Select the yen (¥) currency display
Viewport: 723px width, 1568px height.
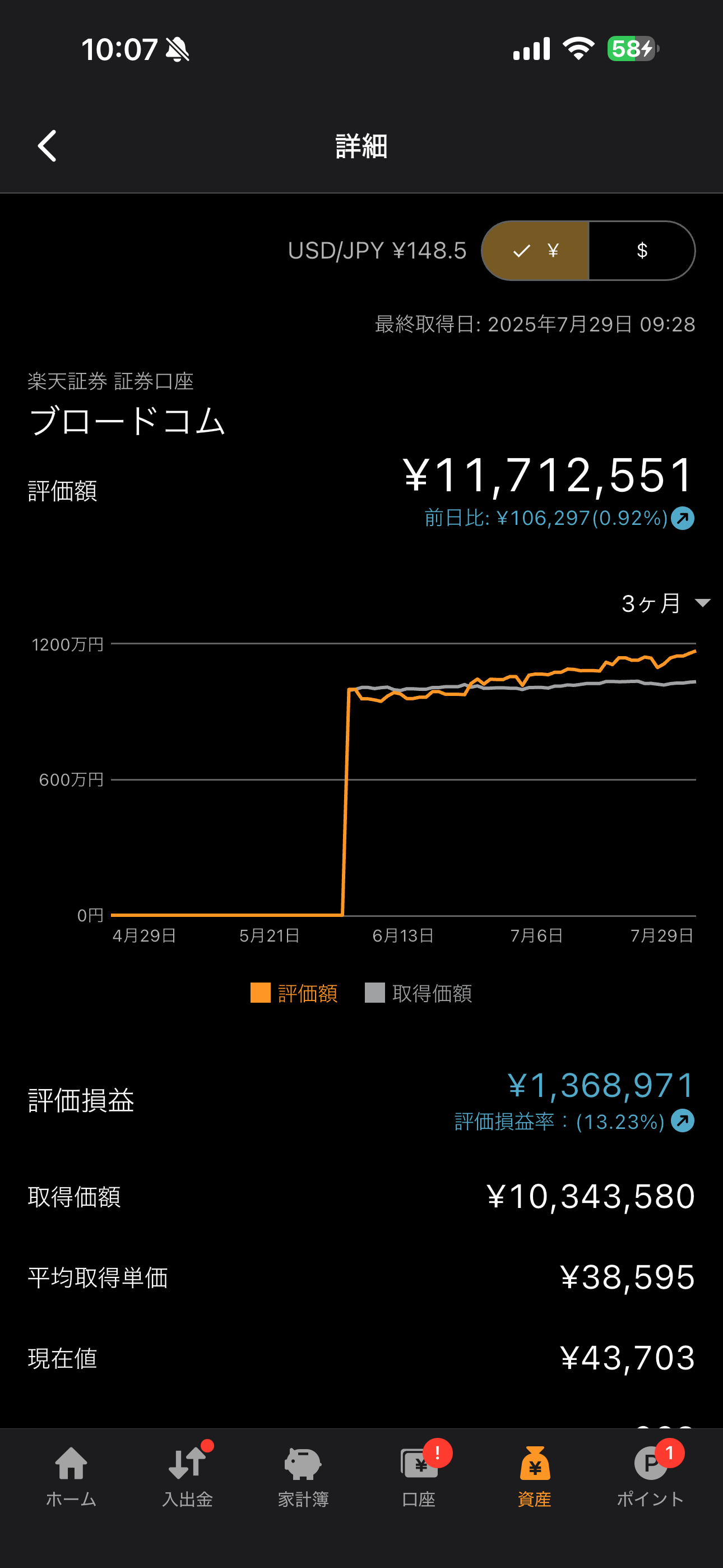535,250
